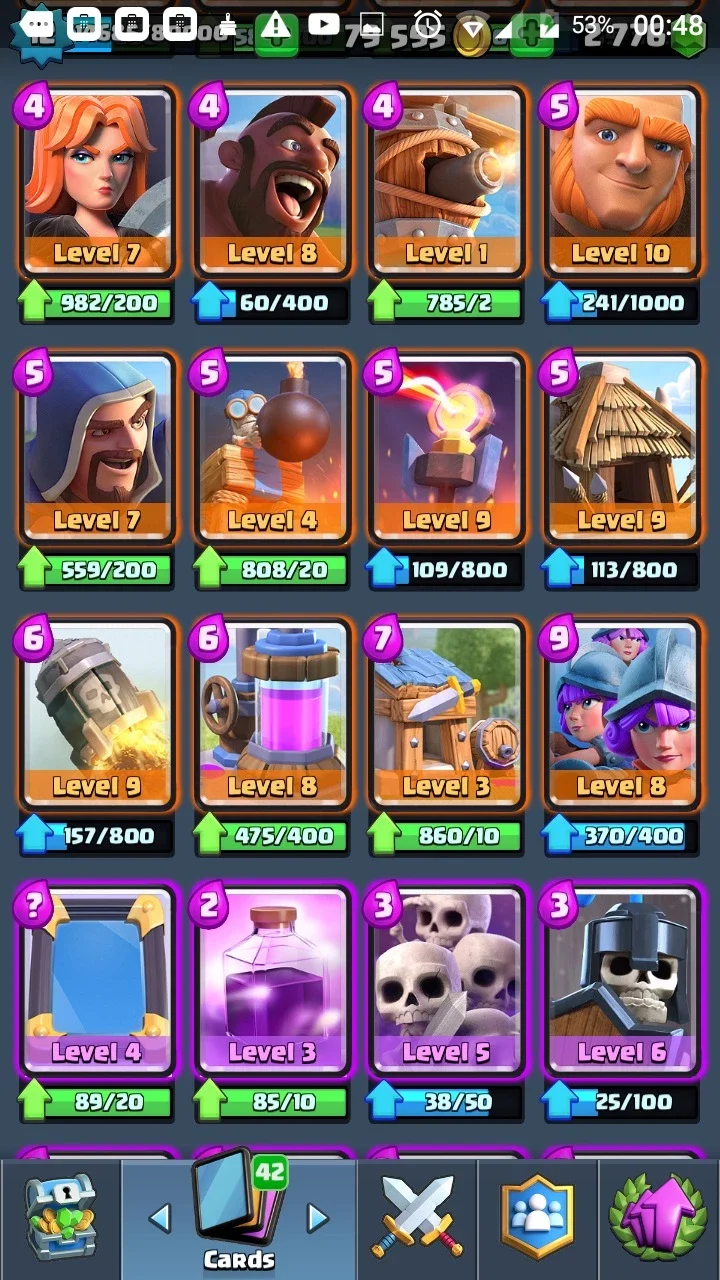Select the Three Musketeers card Level 8
720x1280 pixels.
[620, 714]
